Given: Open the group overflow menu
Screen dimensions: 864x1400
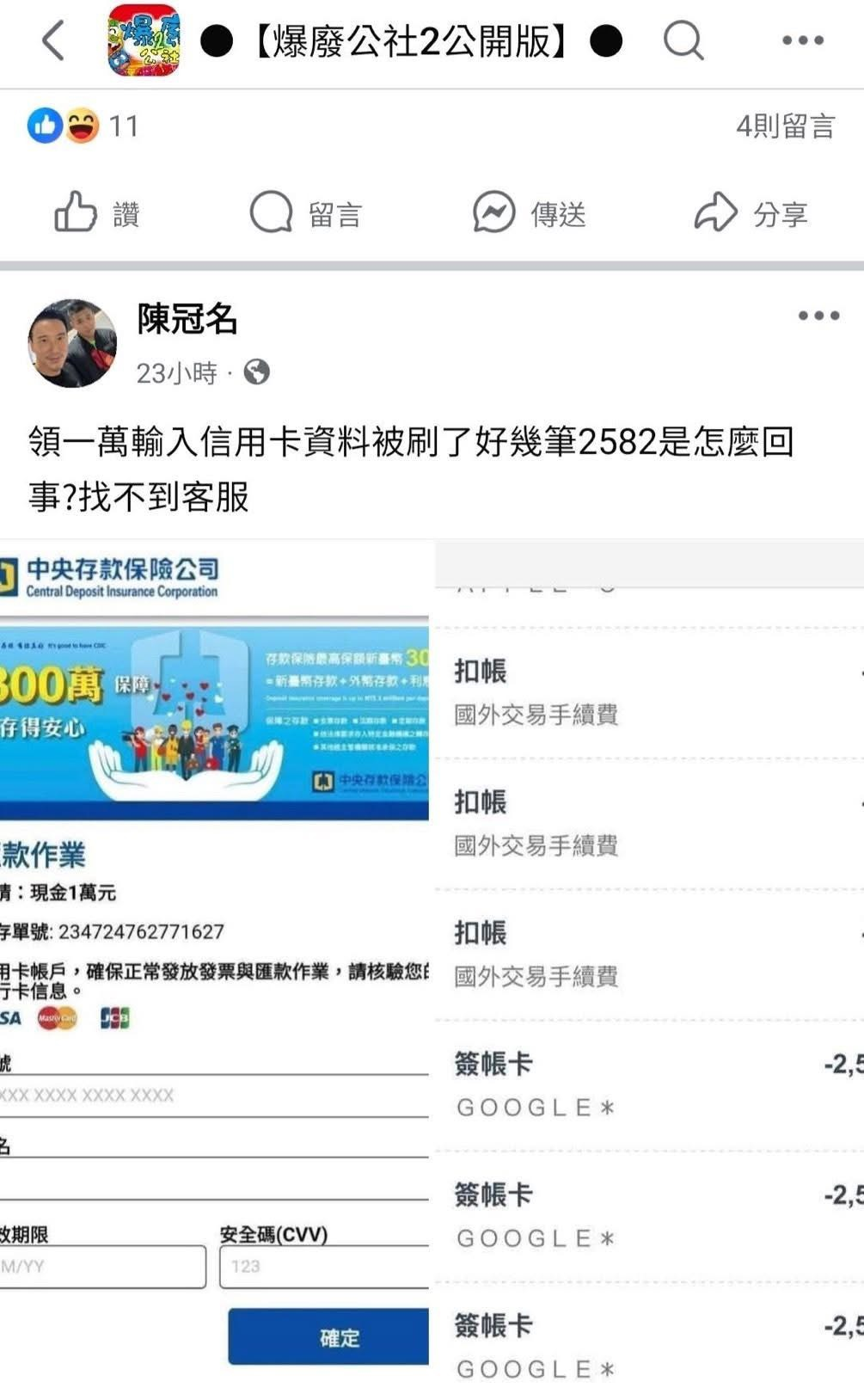Looking at the screenshot, I should pos(802,40).
